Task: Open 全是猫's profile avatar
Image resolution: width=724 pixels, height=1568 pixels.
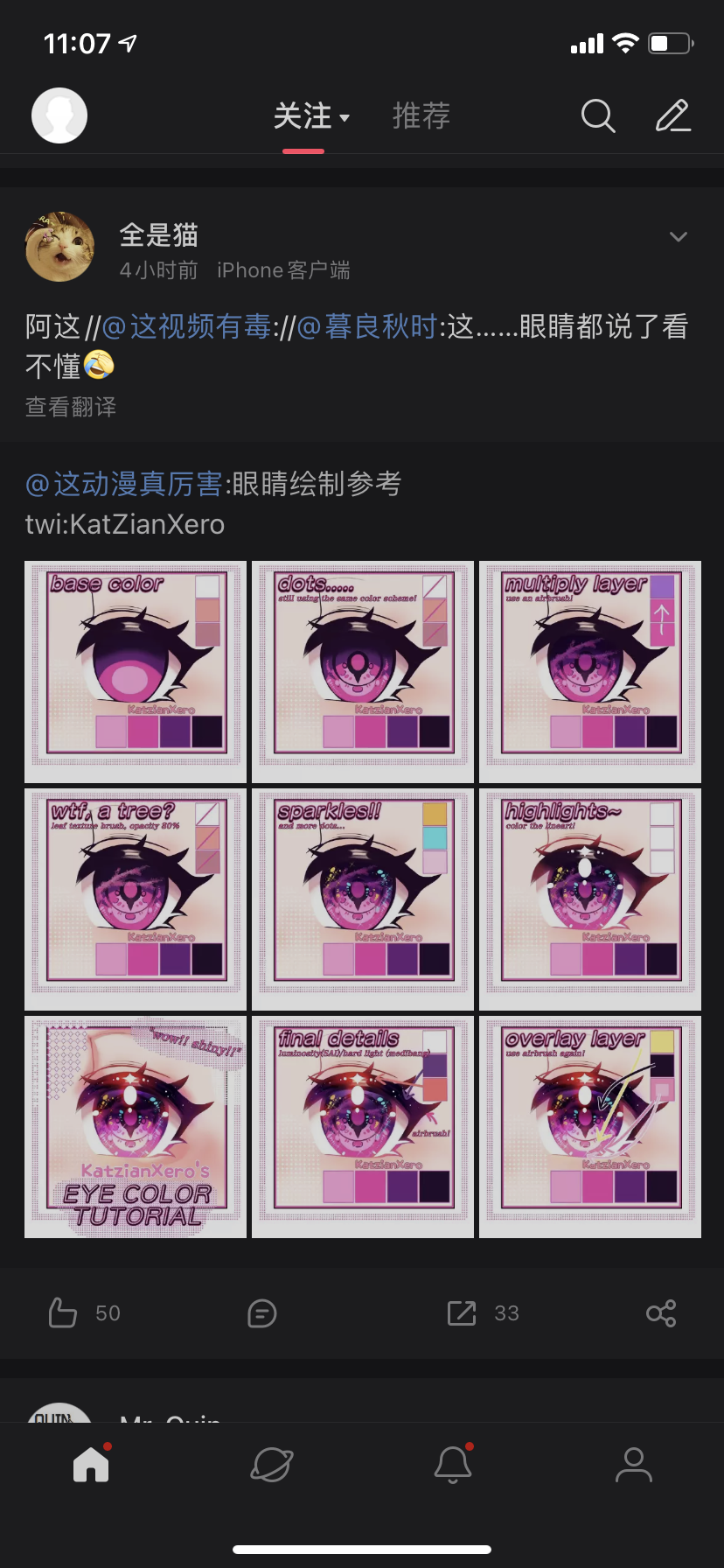Action: 59,247
